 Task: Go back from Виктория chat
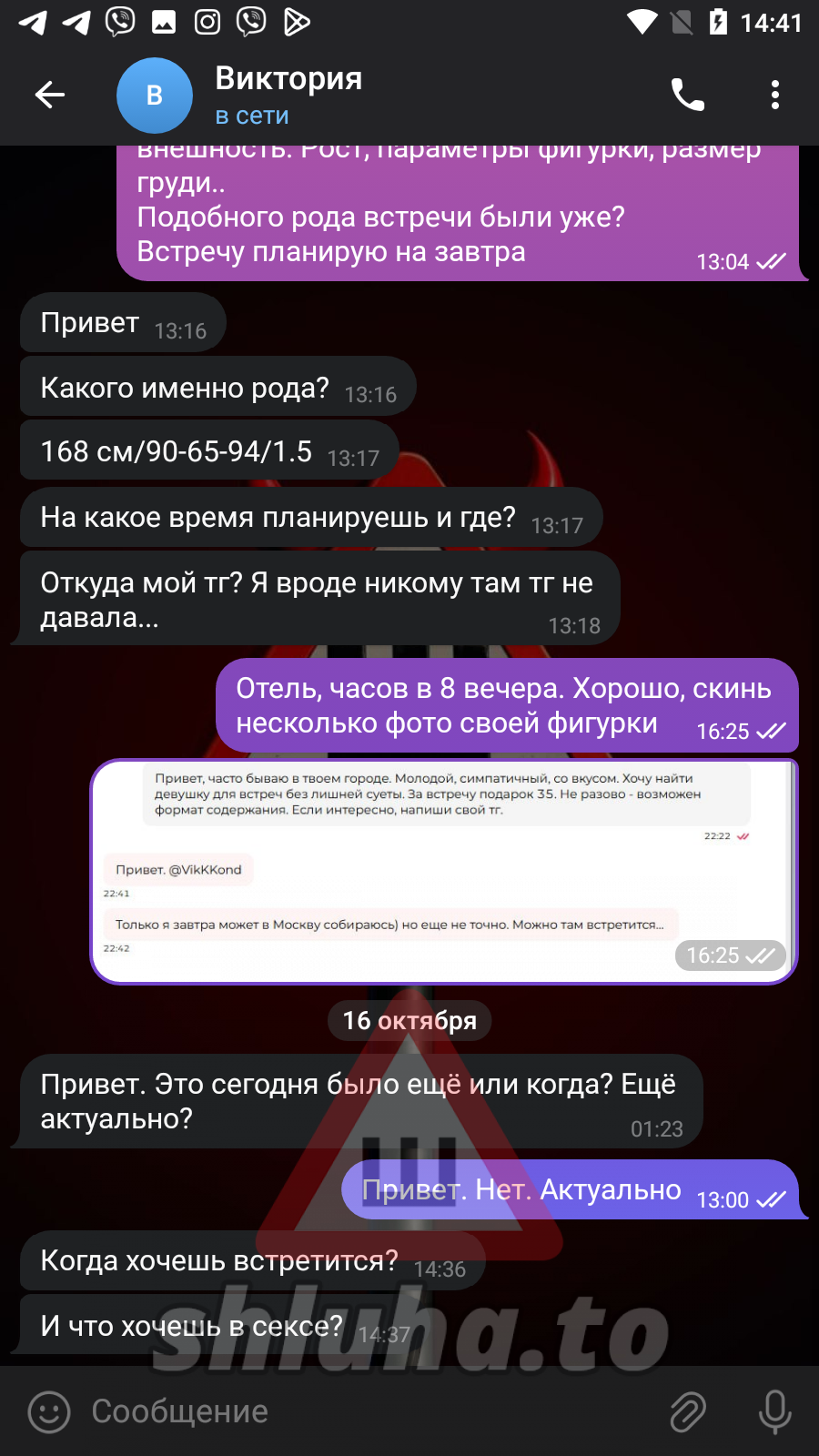click(x=50, y=95)
